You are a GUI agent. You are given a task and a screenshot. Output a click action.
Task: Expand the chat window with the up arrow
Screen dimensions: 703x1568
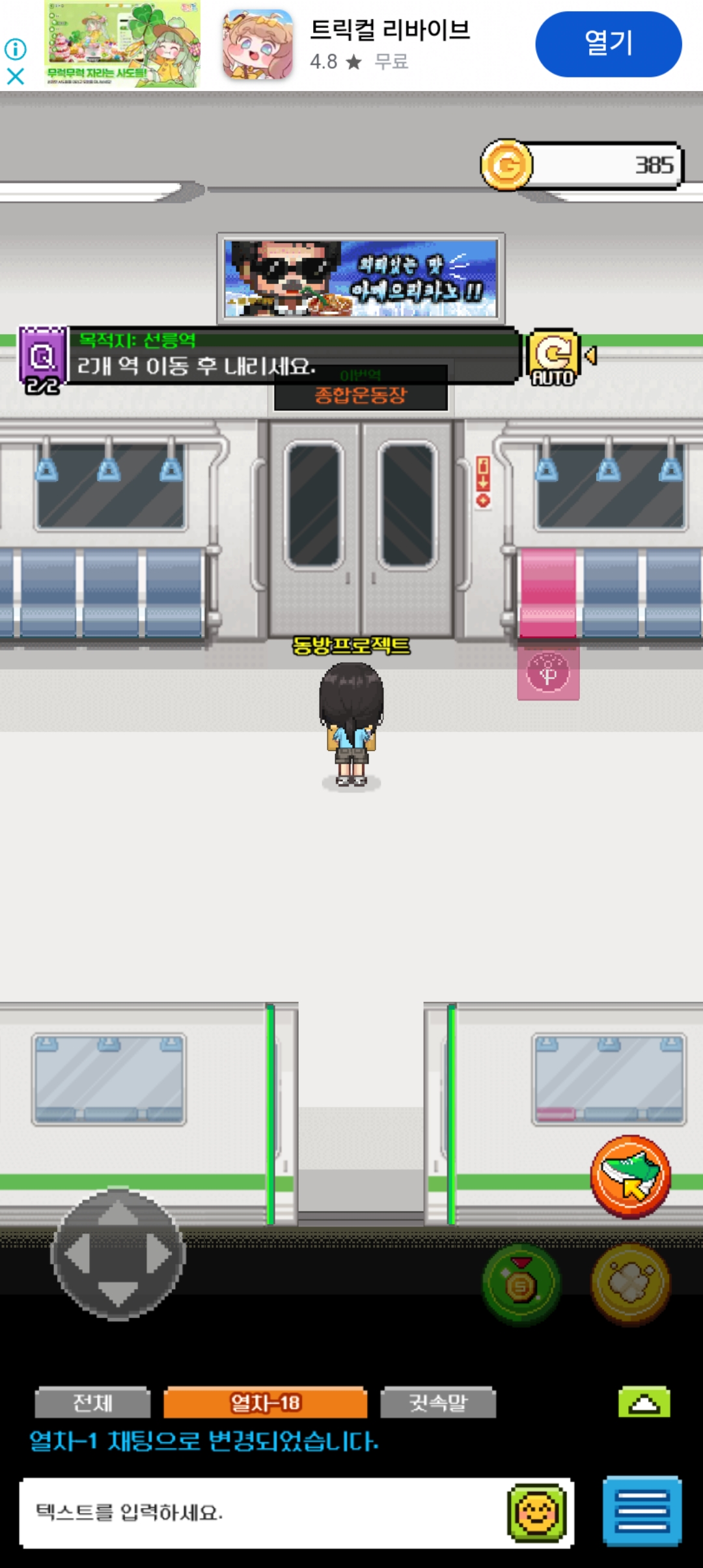(x=644, y=1403)
